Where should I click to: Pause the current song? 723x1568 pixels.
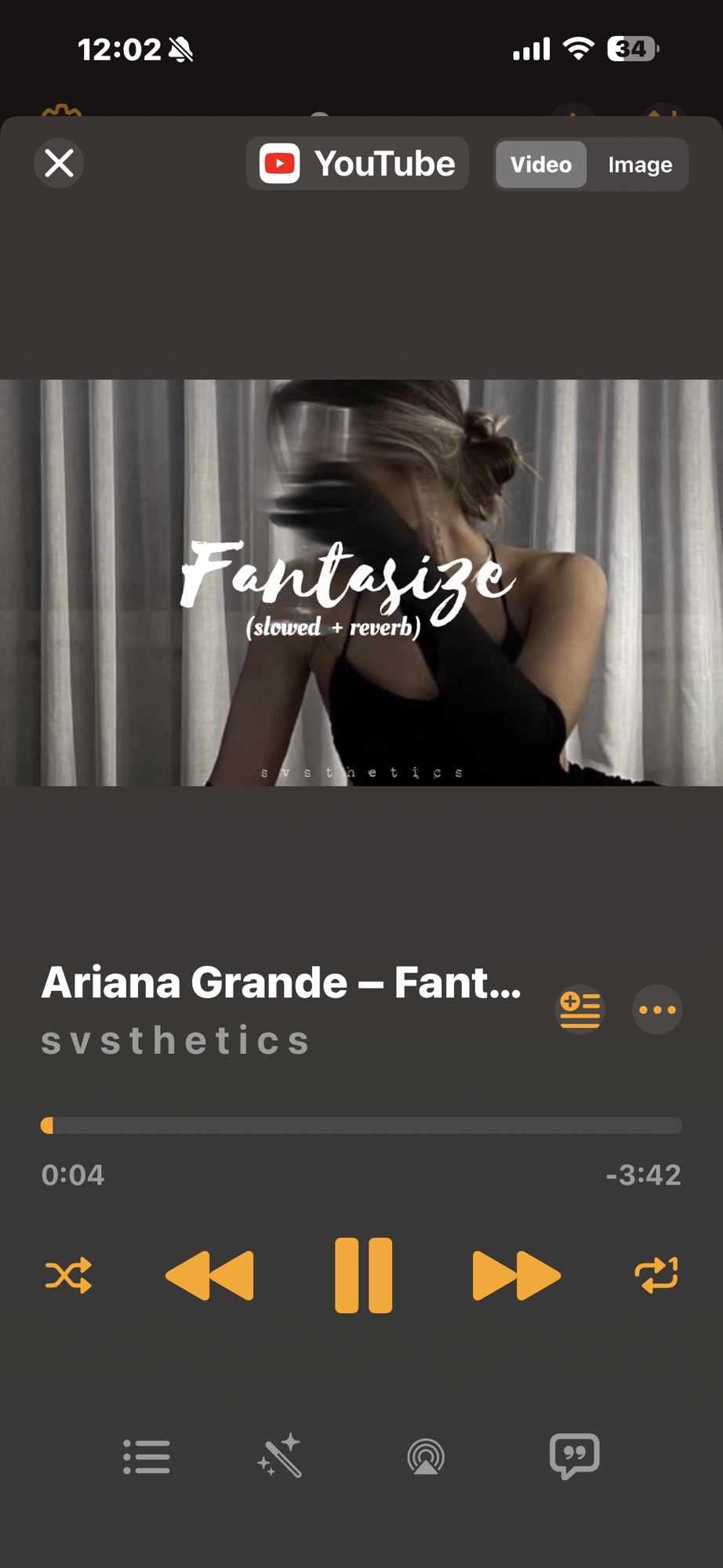click(363, 1276)
